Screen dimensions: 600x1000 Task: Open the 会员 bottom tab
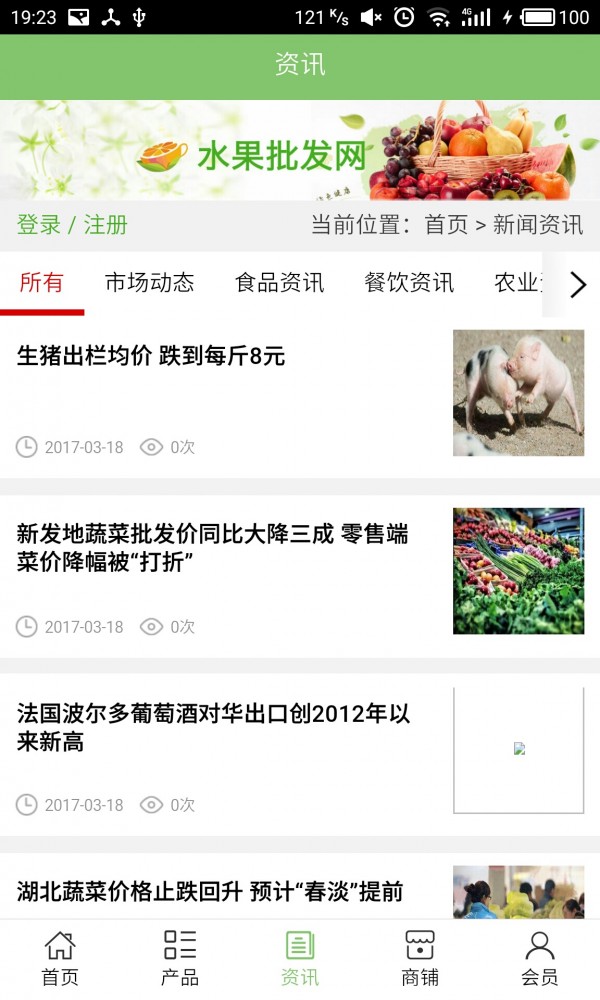[x=540, y=958]
